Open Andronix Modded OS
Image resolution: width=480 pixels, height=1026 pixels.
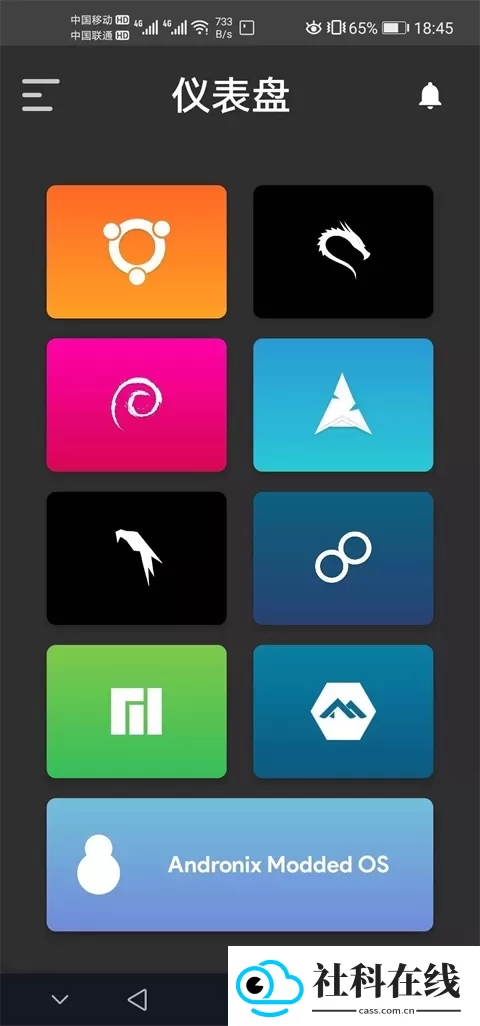coord(240,864)
